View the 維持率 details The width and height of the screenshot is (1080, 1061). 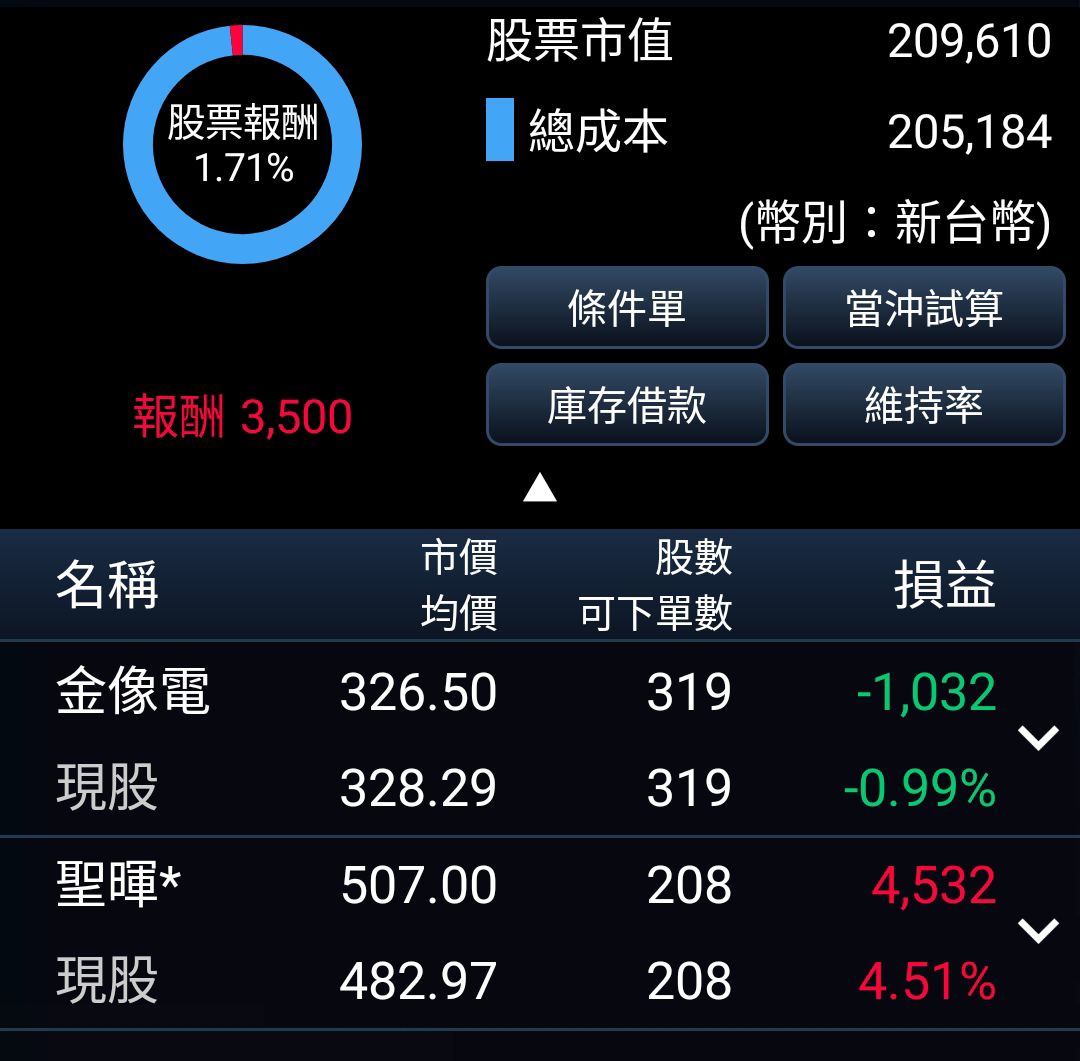pos(924,404)
